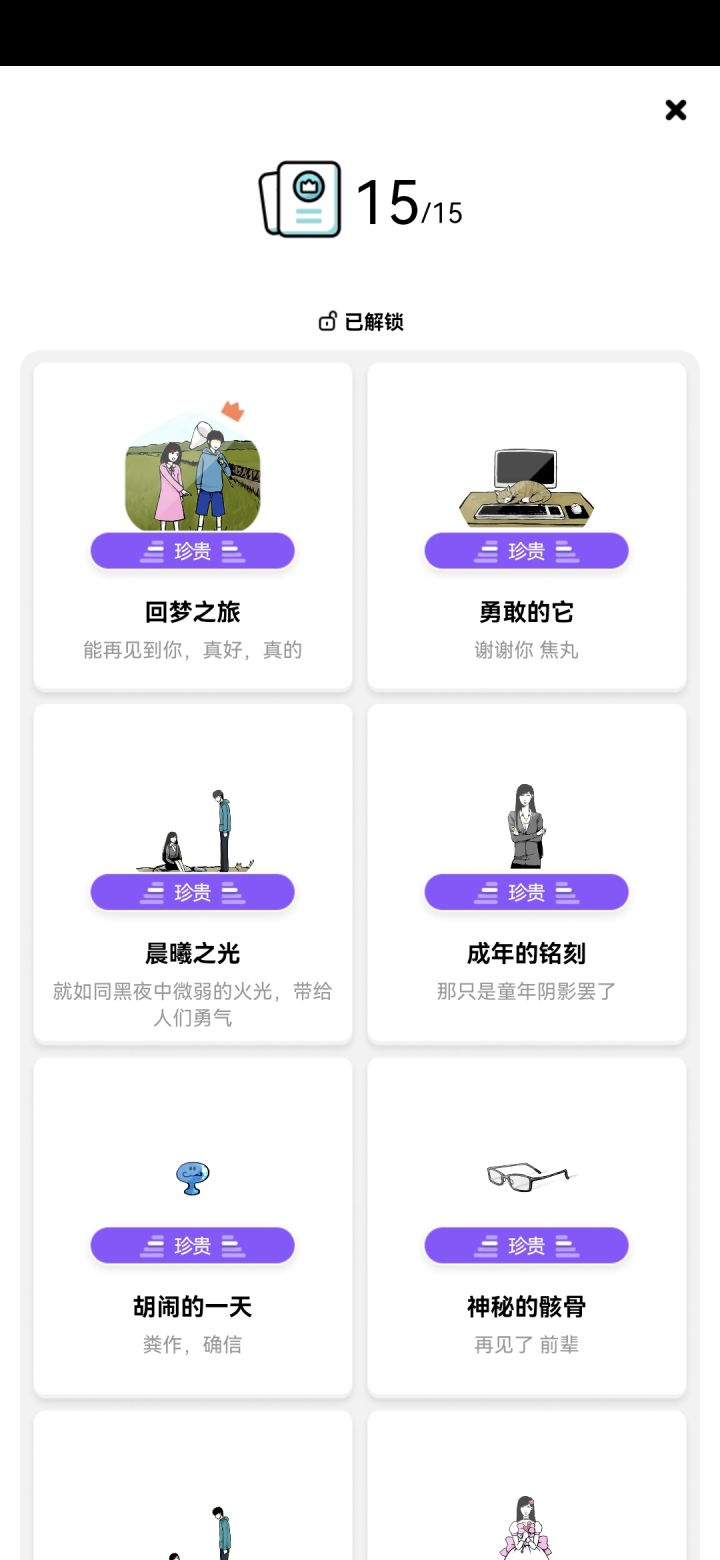Screen dimensions: 720x1560
Task: View the 勇敢的它 card
Action: click(527, 526)
